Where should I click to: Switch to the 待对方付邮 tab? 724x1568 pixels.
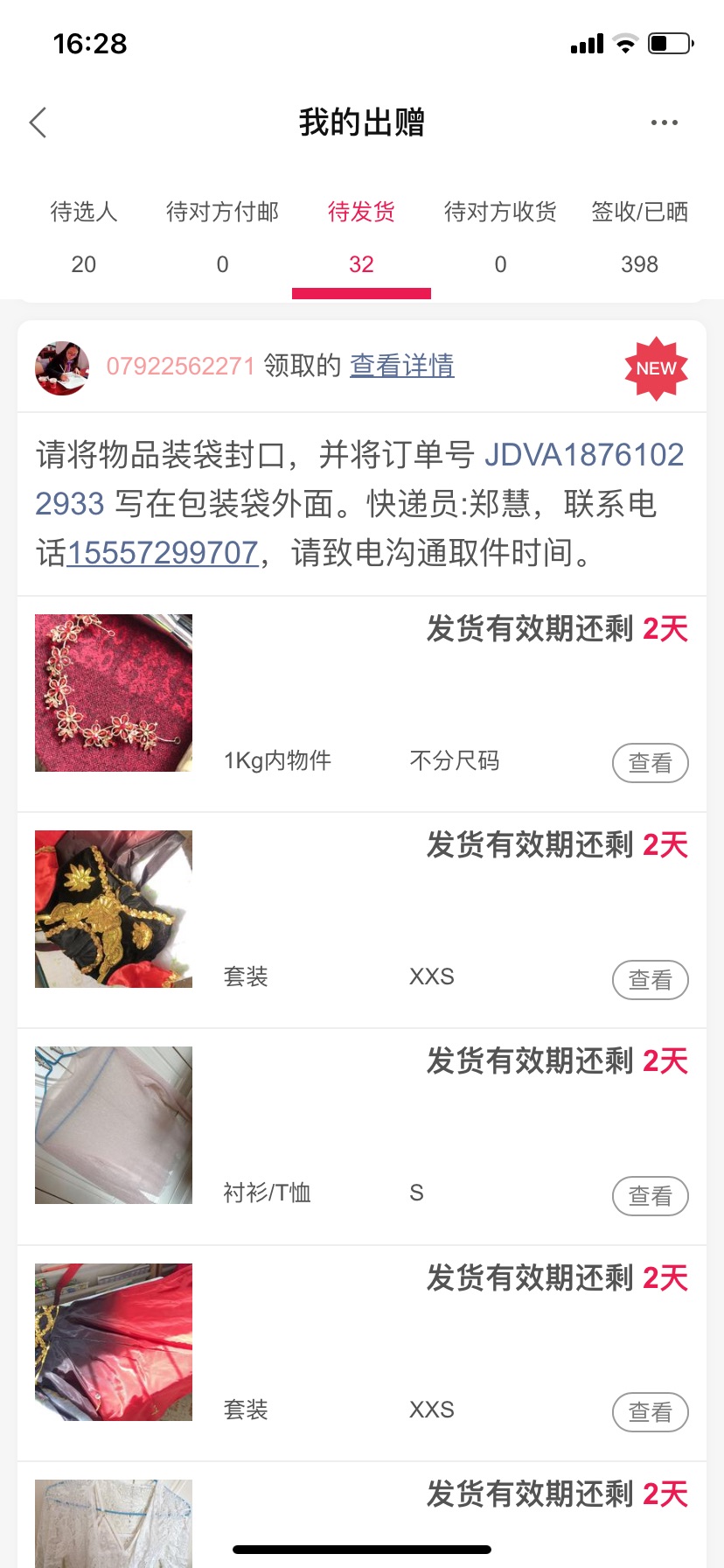coord(222,237)
